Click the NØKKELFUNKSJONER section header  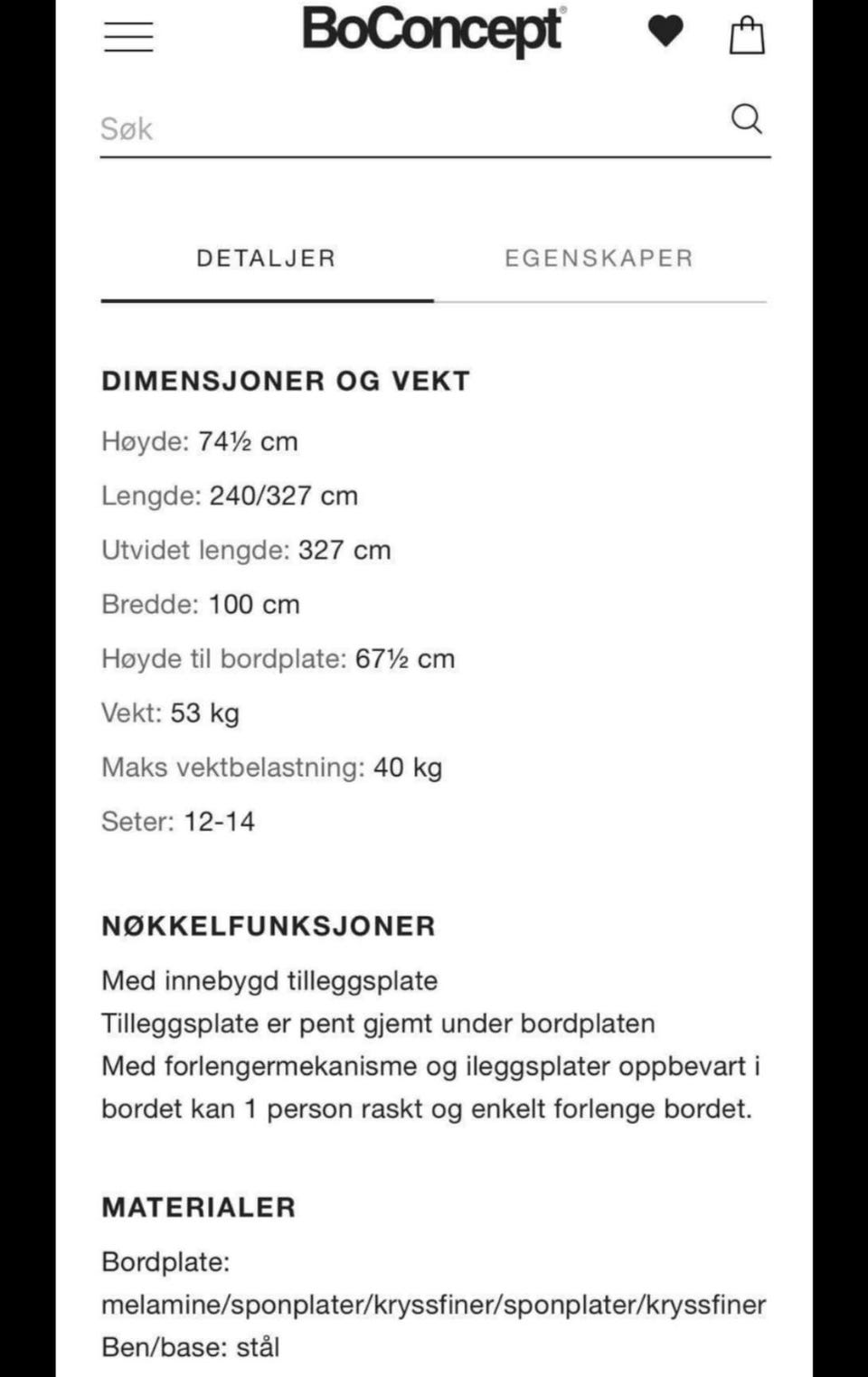(x=269, y=926)
